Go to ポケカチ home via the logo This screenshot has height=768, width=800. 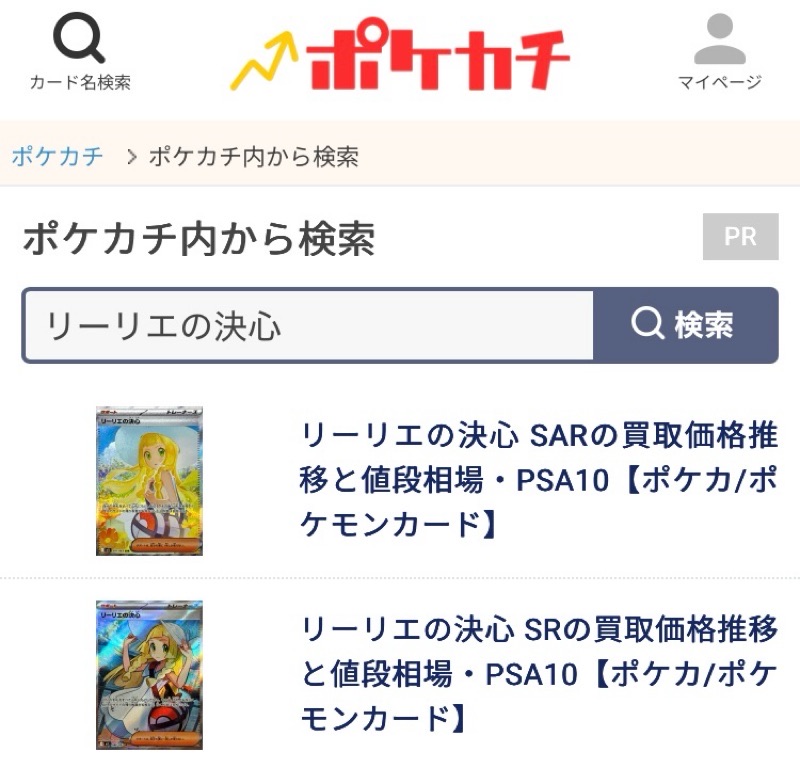pyautogui.click(x=400, y=58)
